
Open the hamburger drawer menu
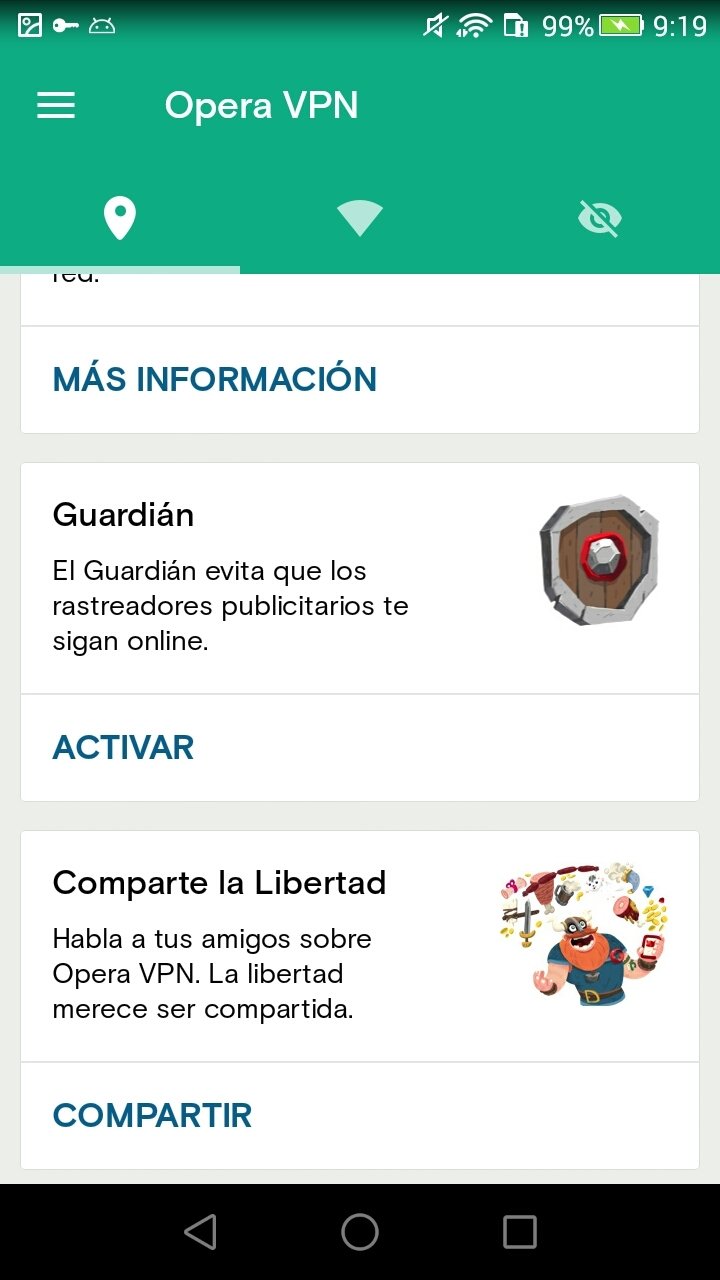coord(56,106)
